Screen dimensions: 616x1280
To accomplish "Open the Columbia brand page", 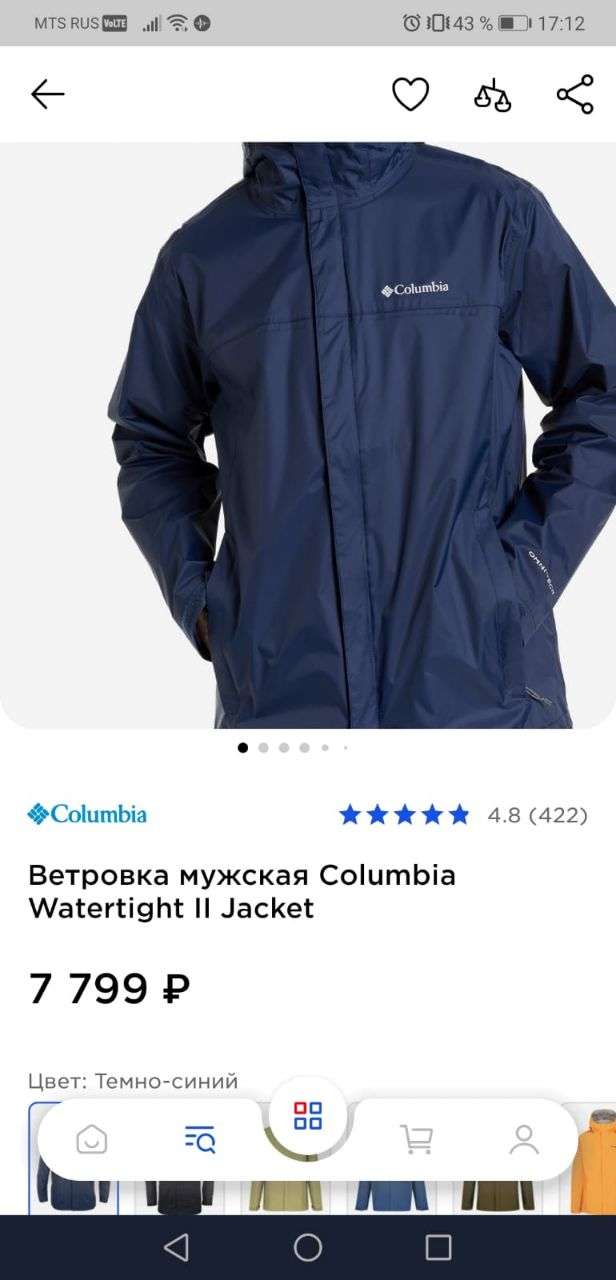I will pyautogui.click(x=87, y=814).
